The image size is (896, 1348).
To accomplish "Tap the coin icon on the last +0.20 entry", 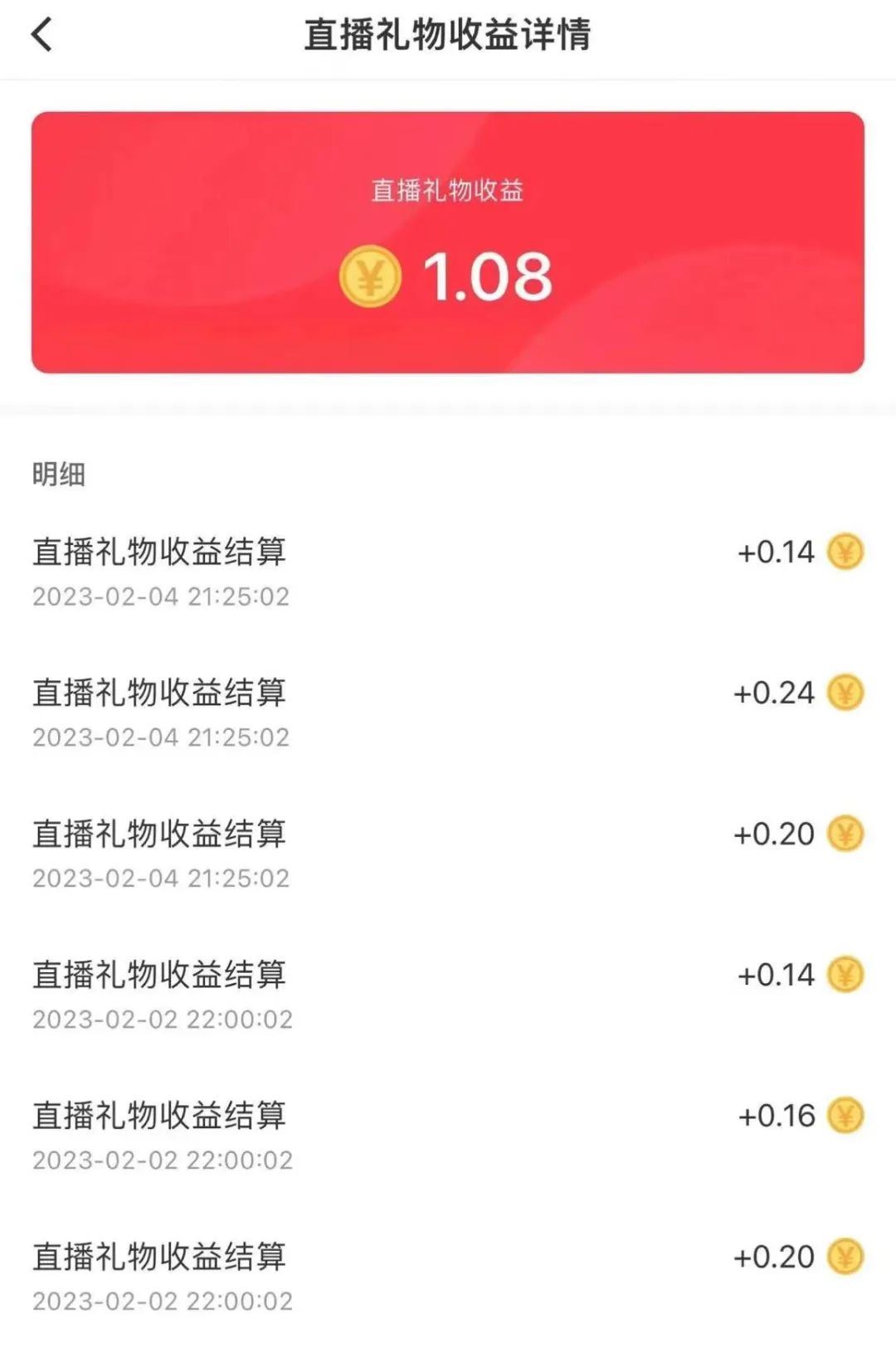I will pos(845,1257).
